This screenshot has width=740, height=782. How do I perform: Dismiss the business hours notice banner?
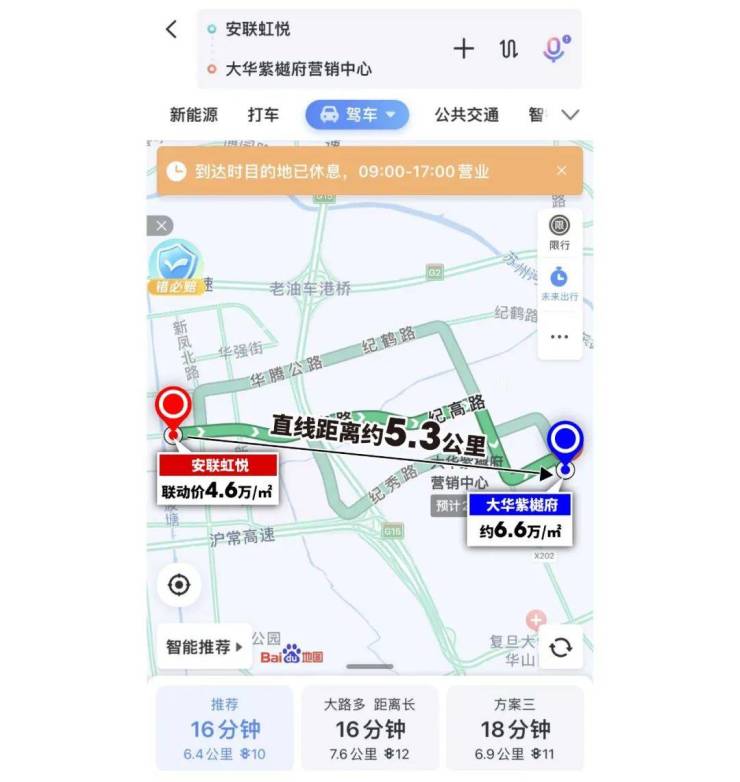[562, 171]
